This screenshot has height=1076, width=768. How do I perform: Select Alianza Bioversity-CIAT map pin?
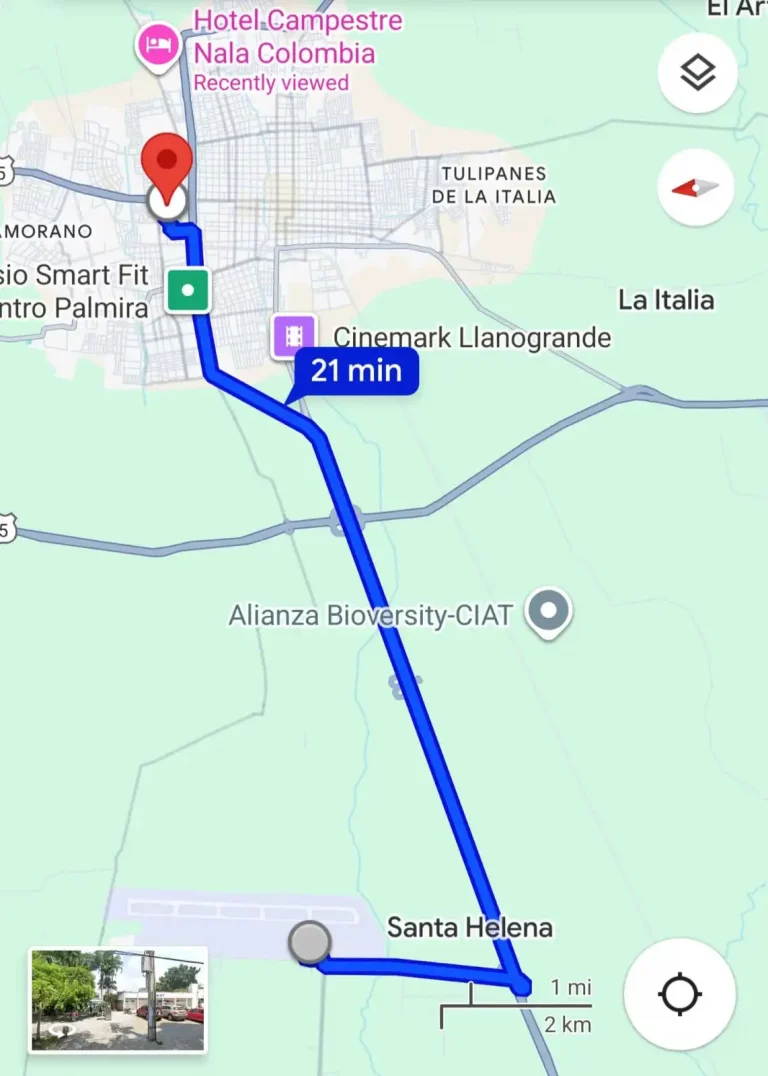click(x=549, y=611)
